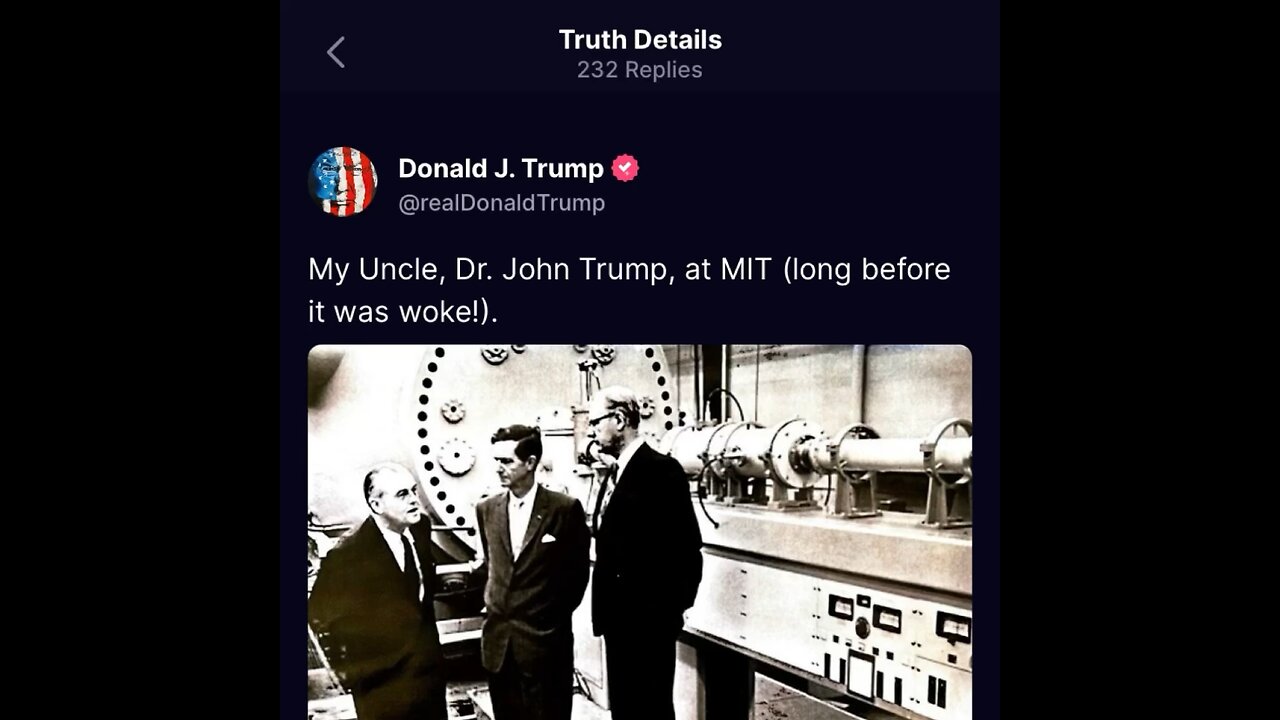Screen dimensions: 1280x720
Task: Go back using the arrow
Action: click(x=336, y=53)
